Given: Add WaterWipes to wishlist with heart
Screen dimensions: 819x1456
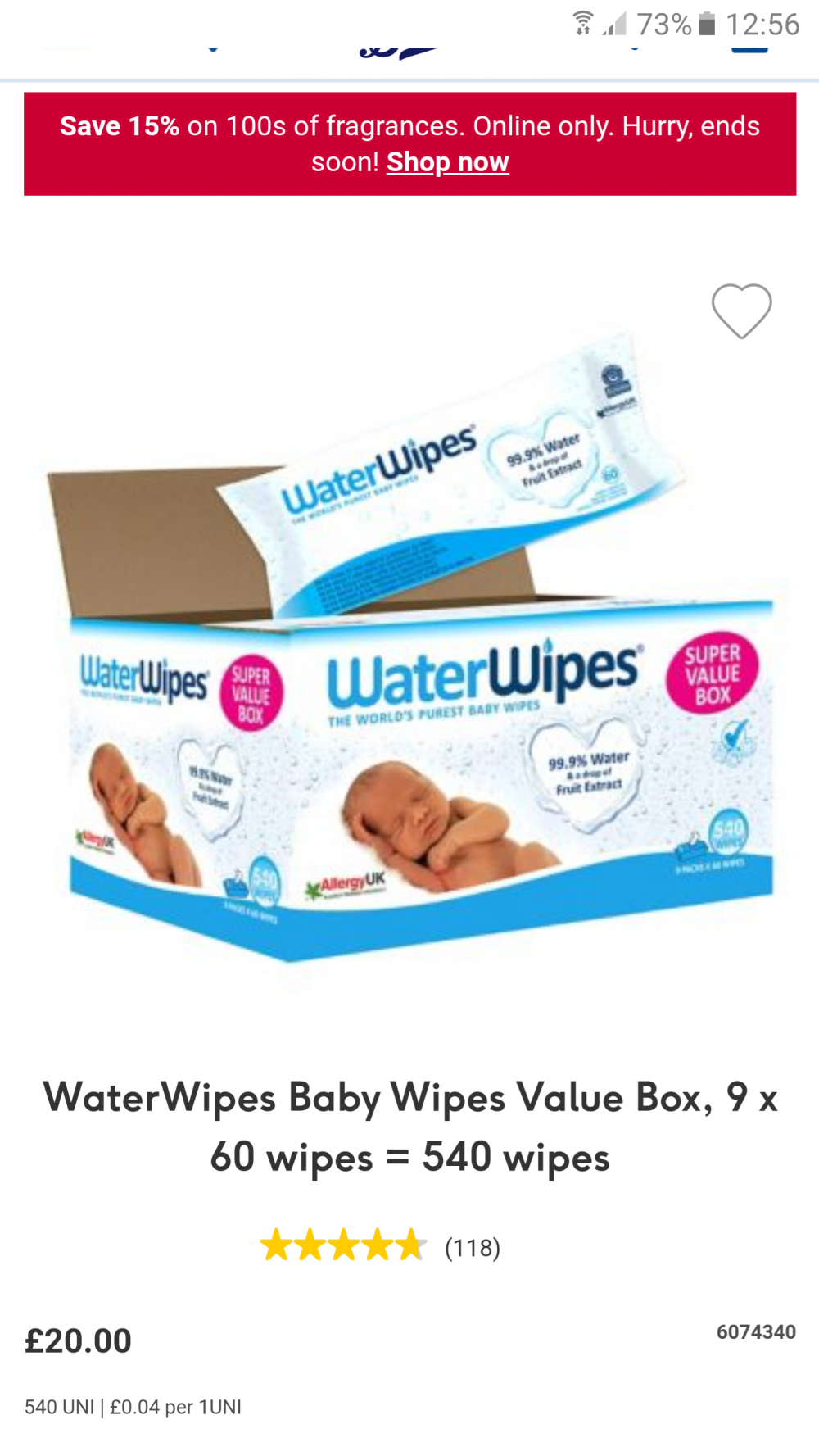Looking at the screenshot, I should click(x=741, y=311).
